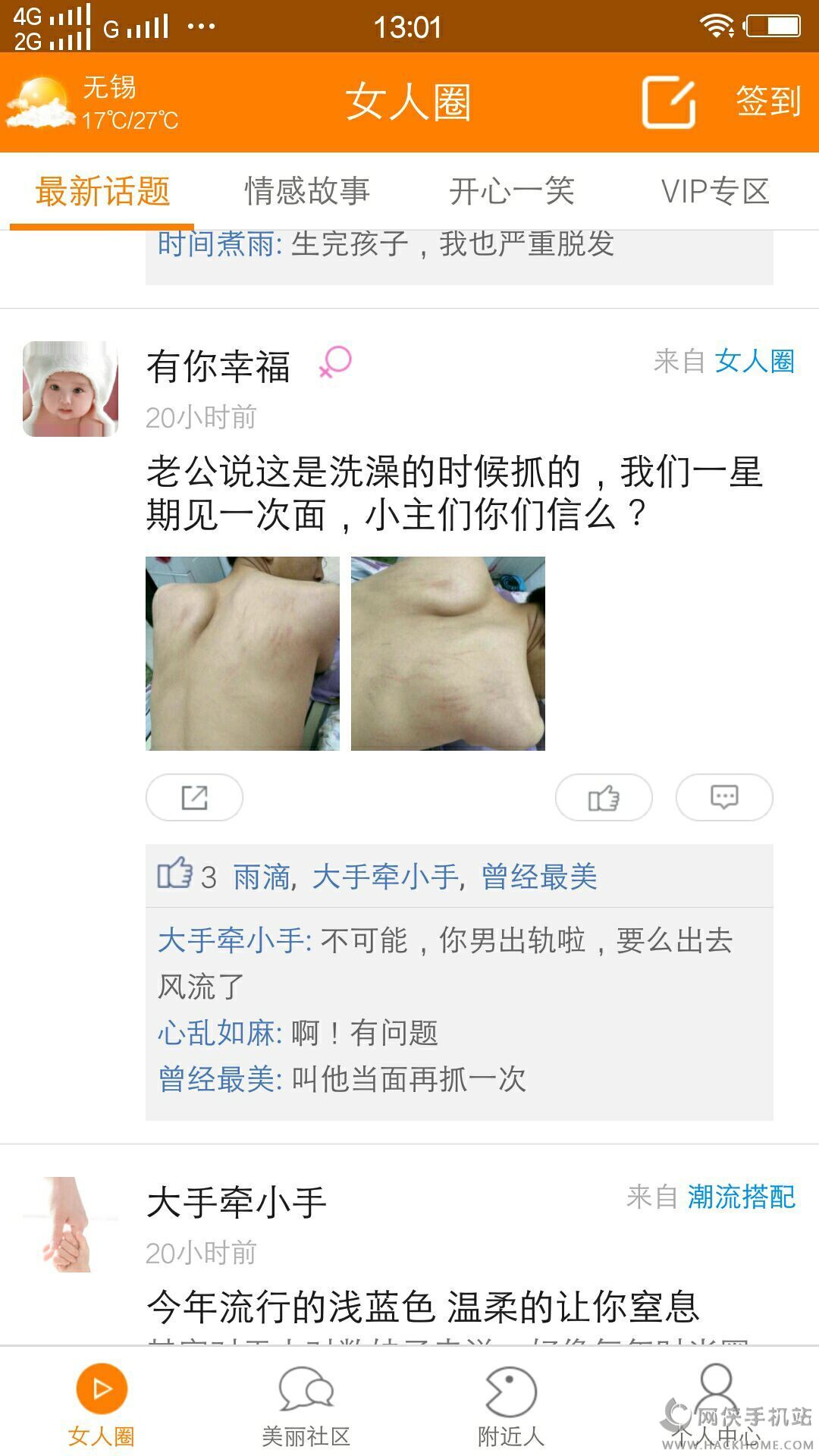Open the 无锡 weather widget

(91, 103)
